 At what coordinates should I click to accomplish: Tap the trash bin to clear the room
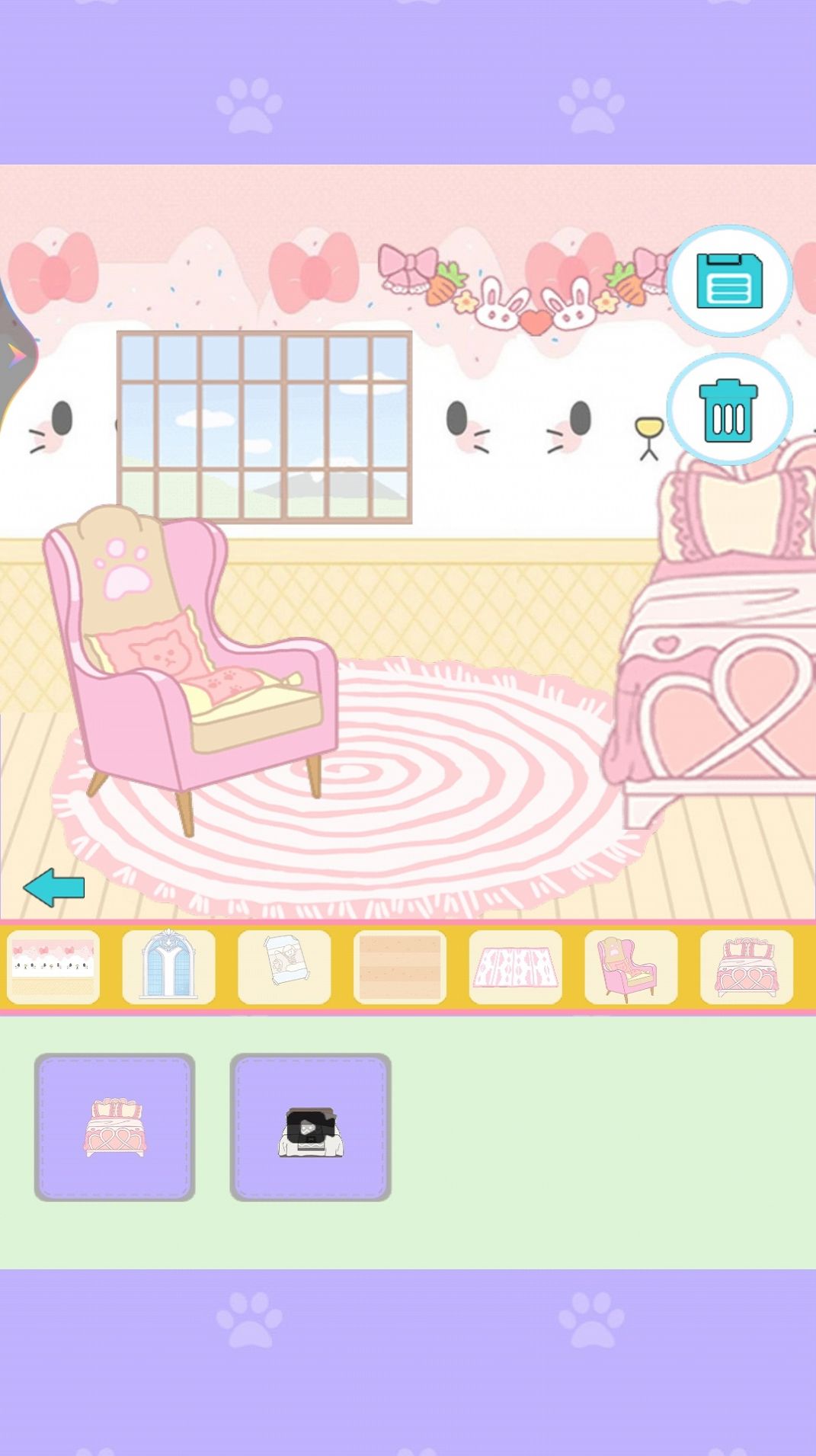(729, 410)
